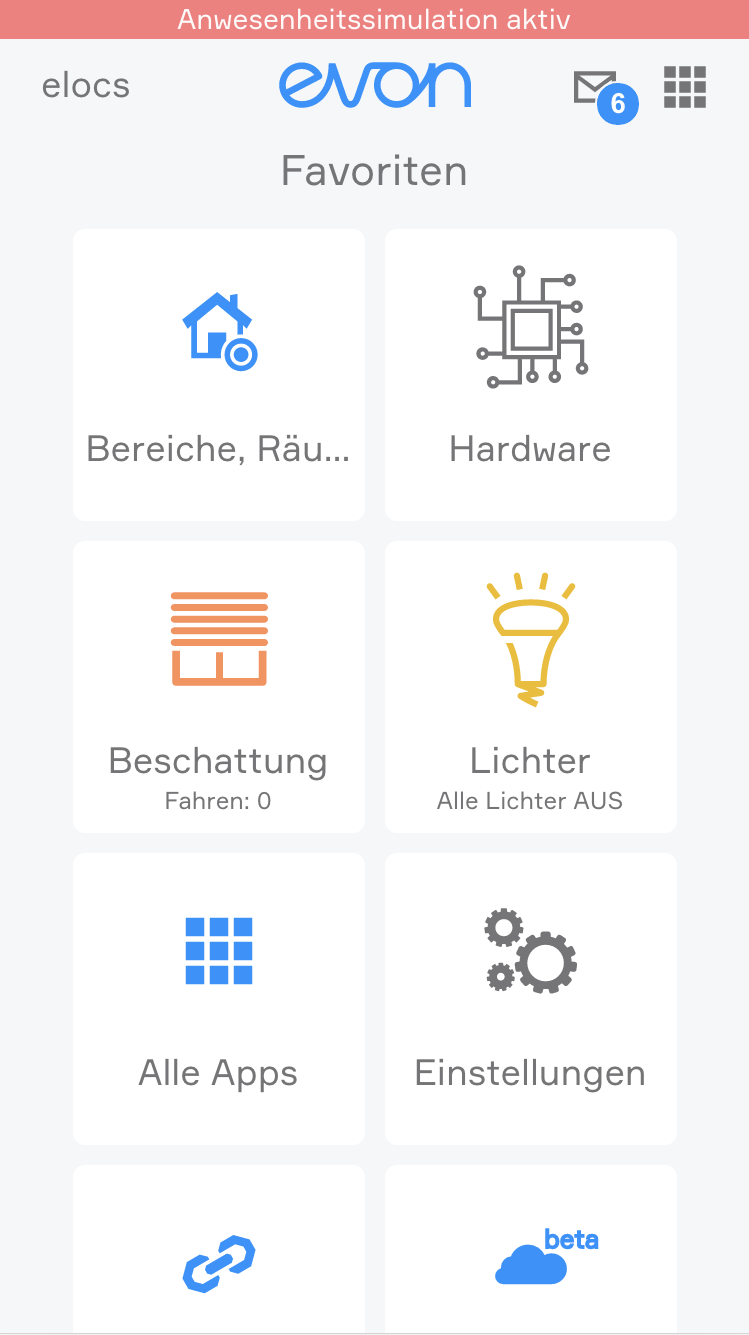
Task: Tap the Anwesenheitssimulation aktiv banner
Action: tap(374, 20)
